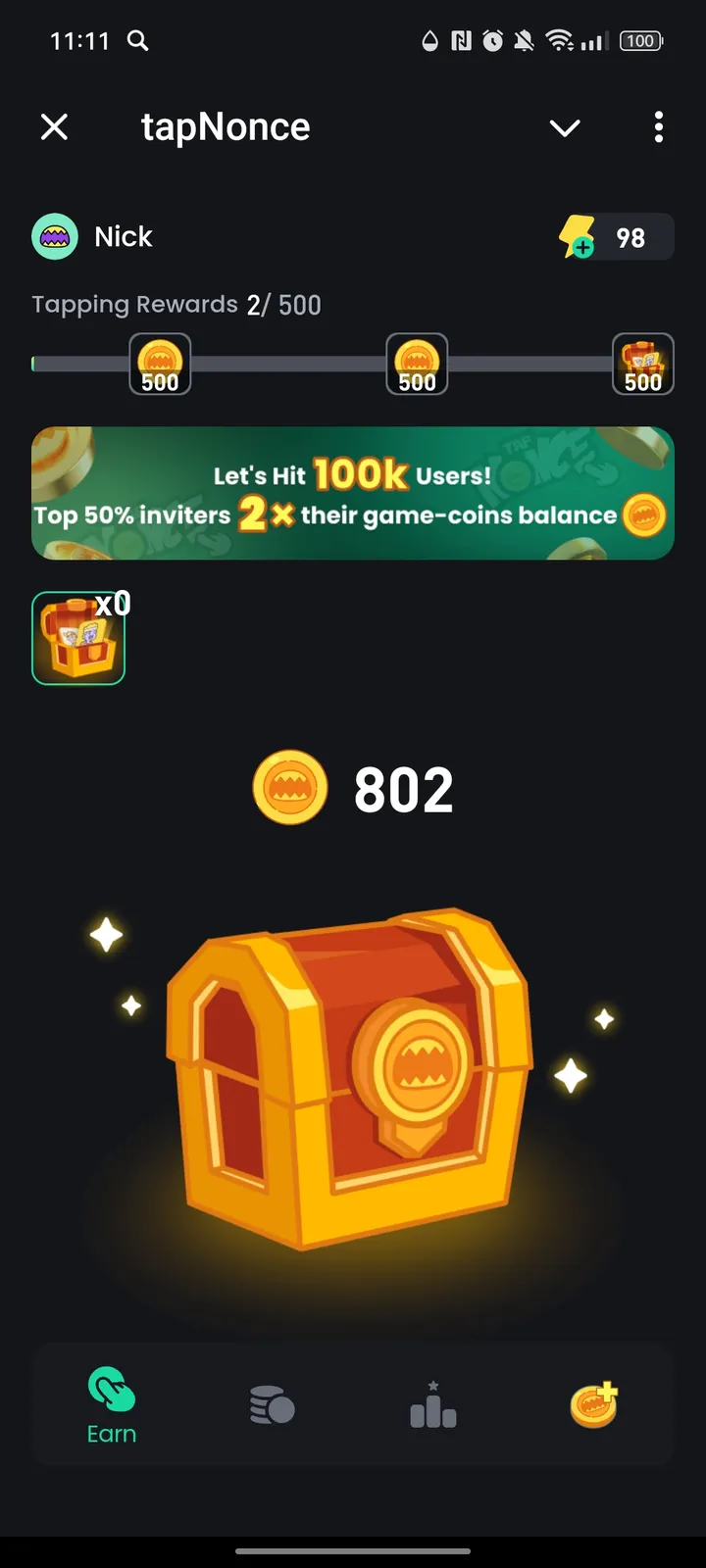This screenshot has height=1568, width=706.
Task: Close the tapNonce mini app
Action: pos(55,126)
